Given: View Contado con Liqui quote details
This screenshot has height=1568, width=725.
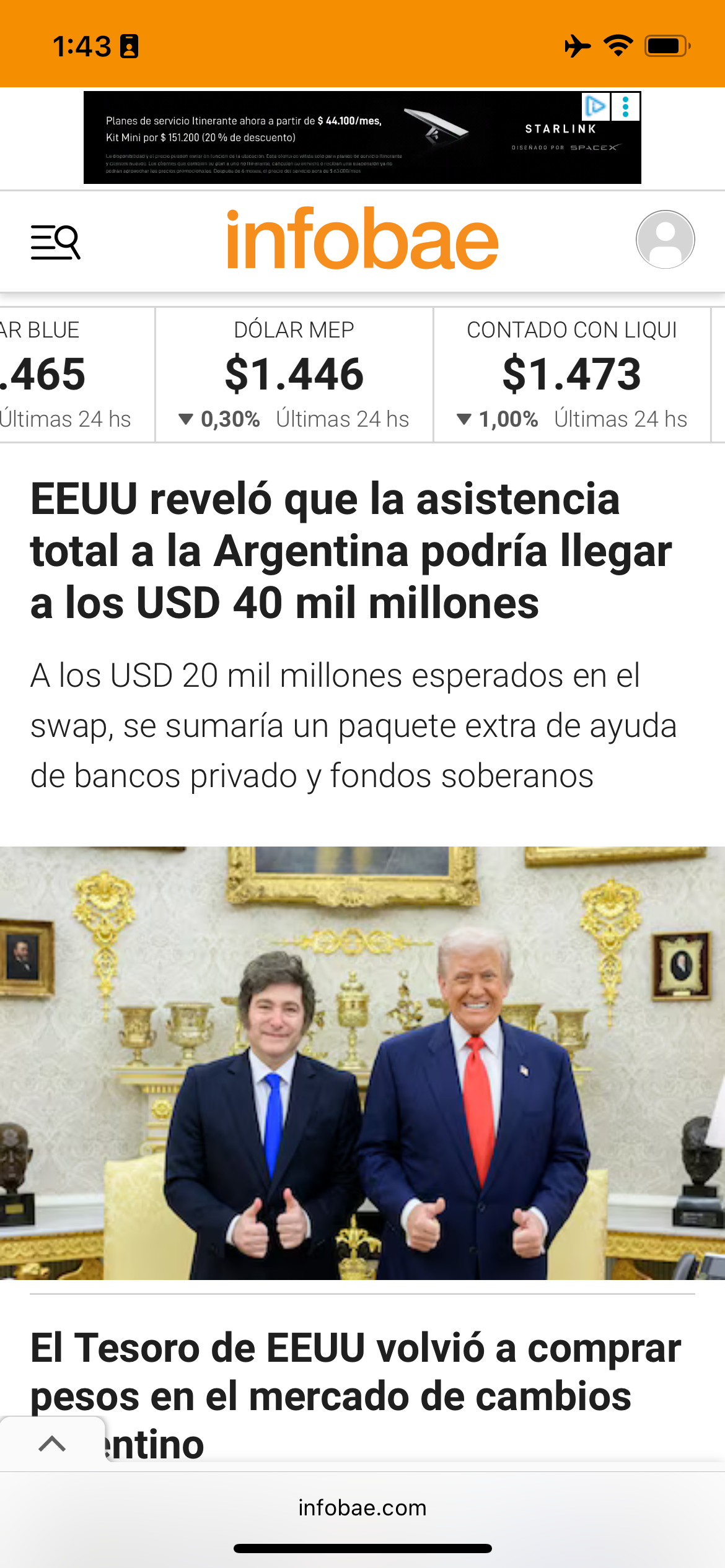Looking at the screenshot, I should tap(571, 375).
